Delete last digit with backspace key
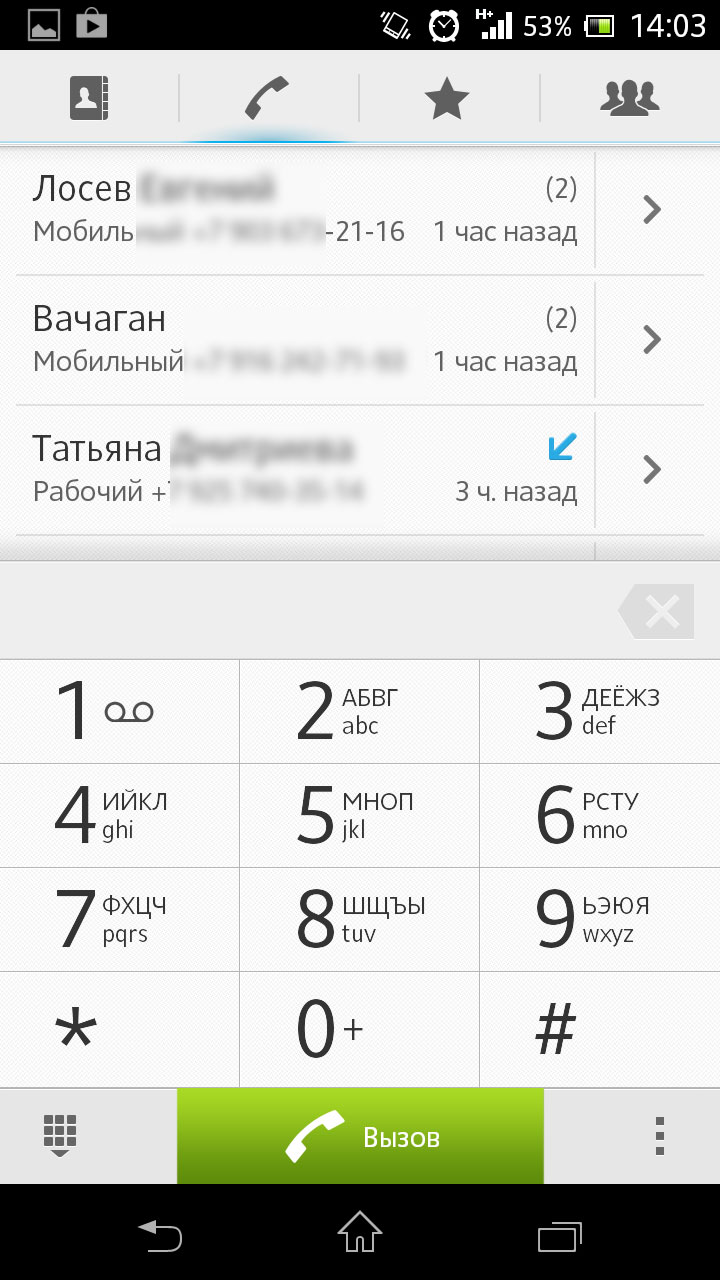 click(x=657, y=611)
